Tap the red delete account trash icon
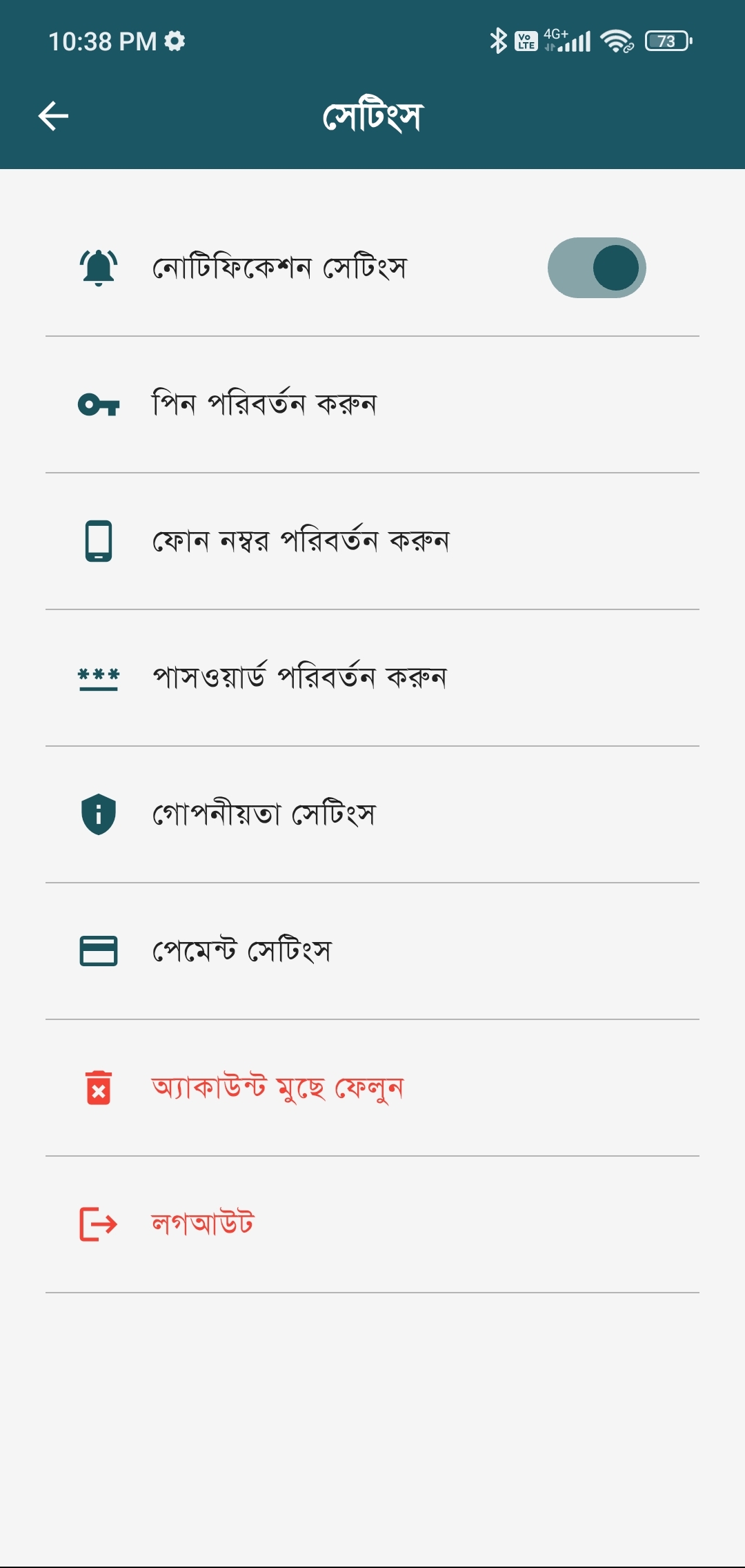 98,1086
